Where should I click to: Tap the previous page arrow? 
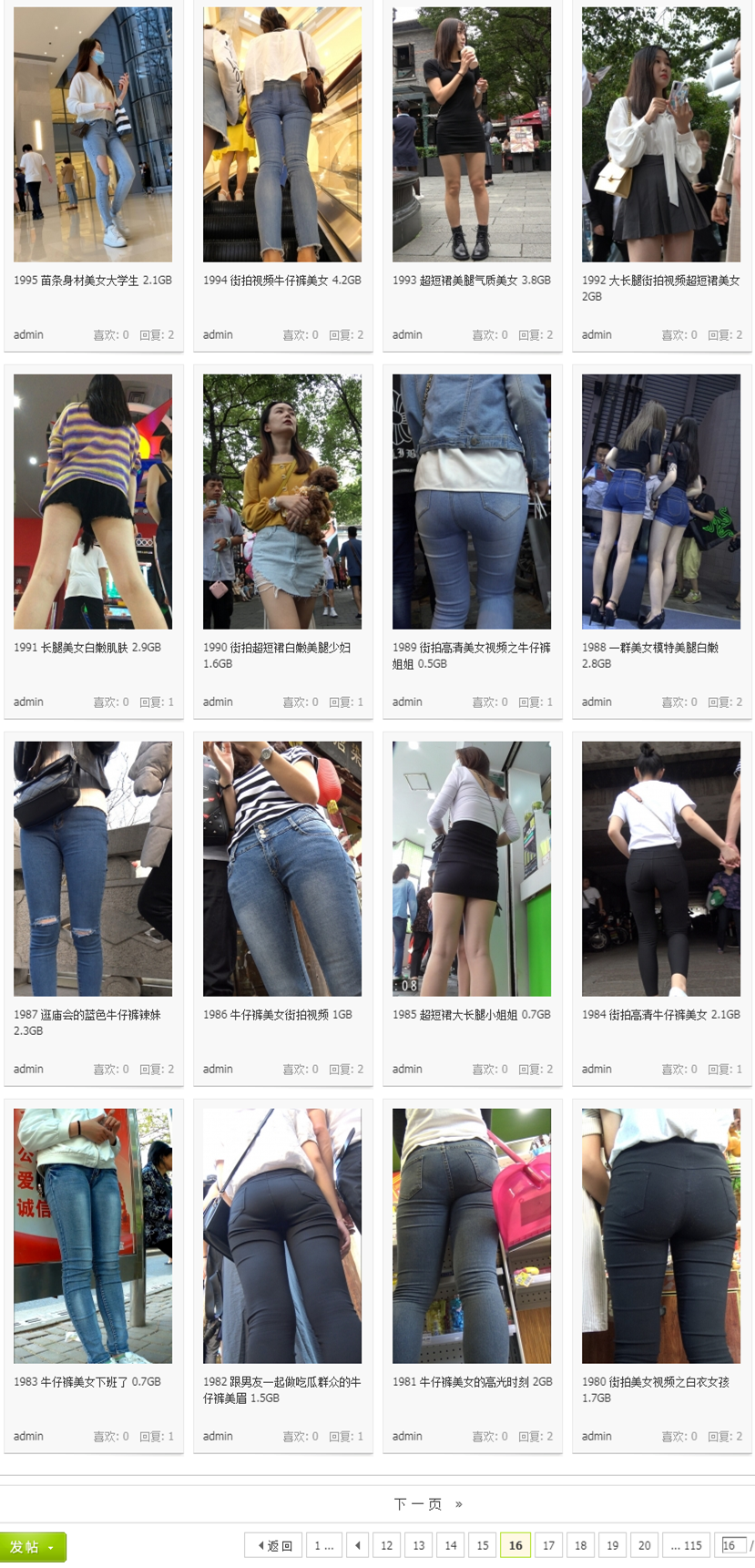pyautogui.click(x=358, y=1545)
